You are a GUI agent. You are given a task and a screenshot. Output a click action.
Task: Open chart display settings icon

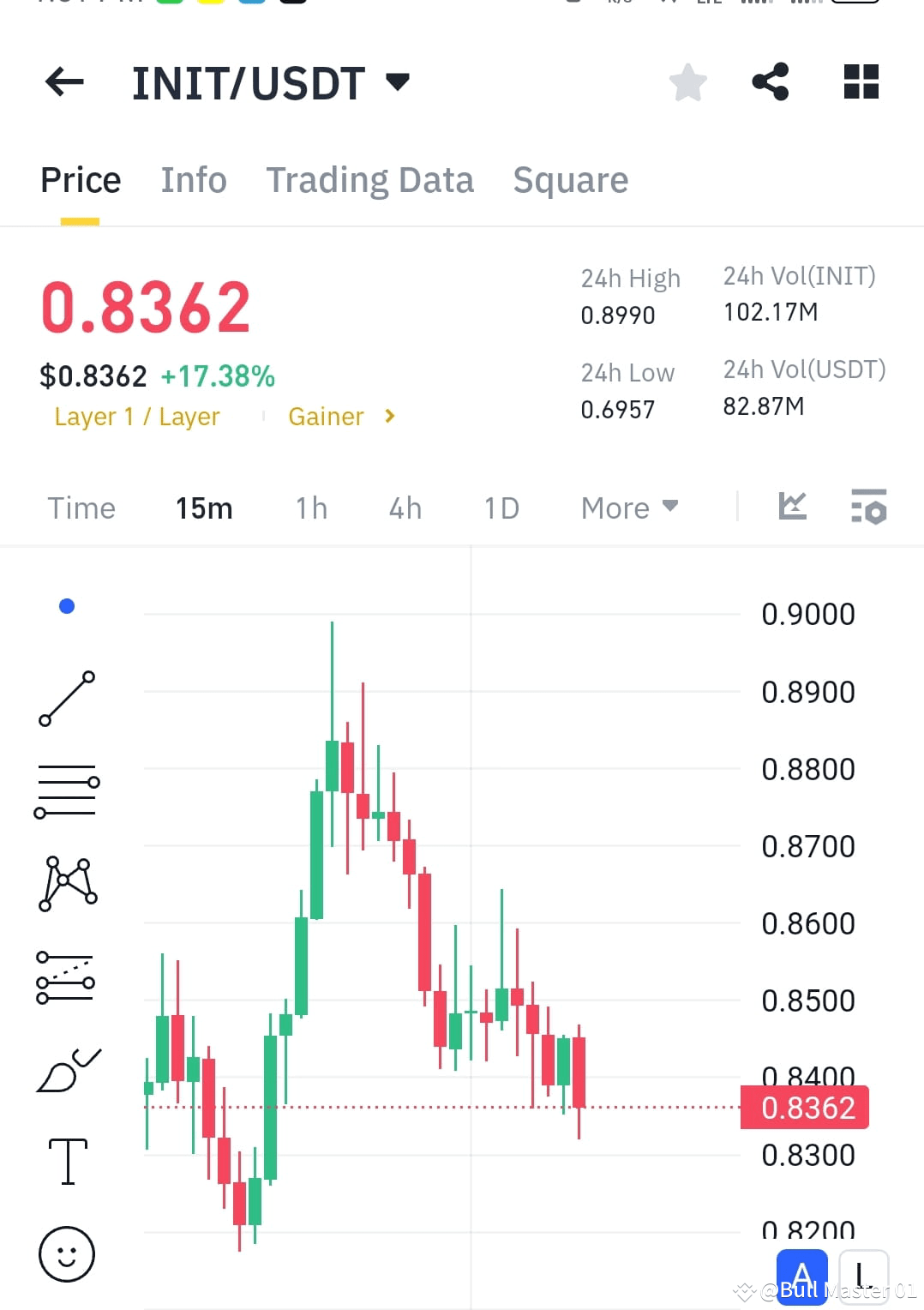coord(867,507)
